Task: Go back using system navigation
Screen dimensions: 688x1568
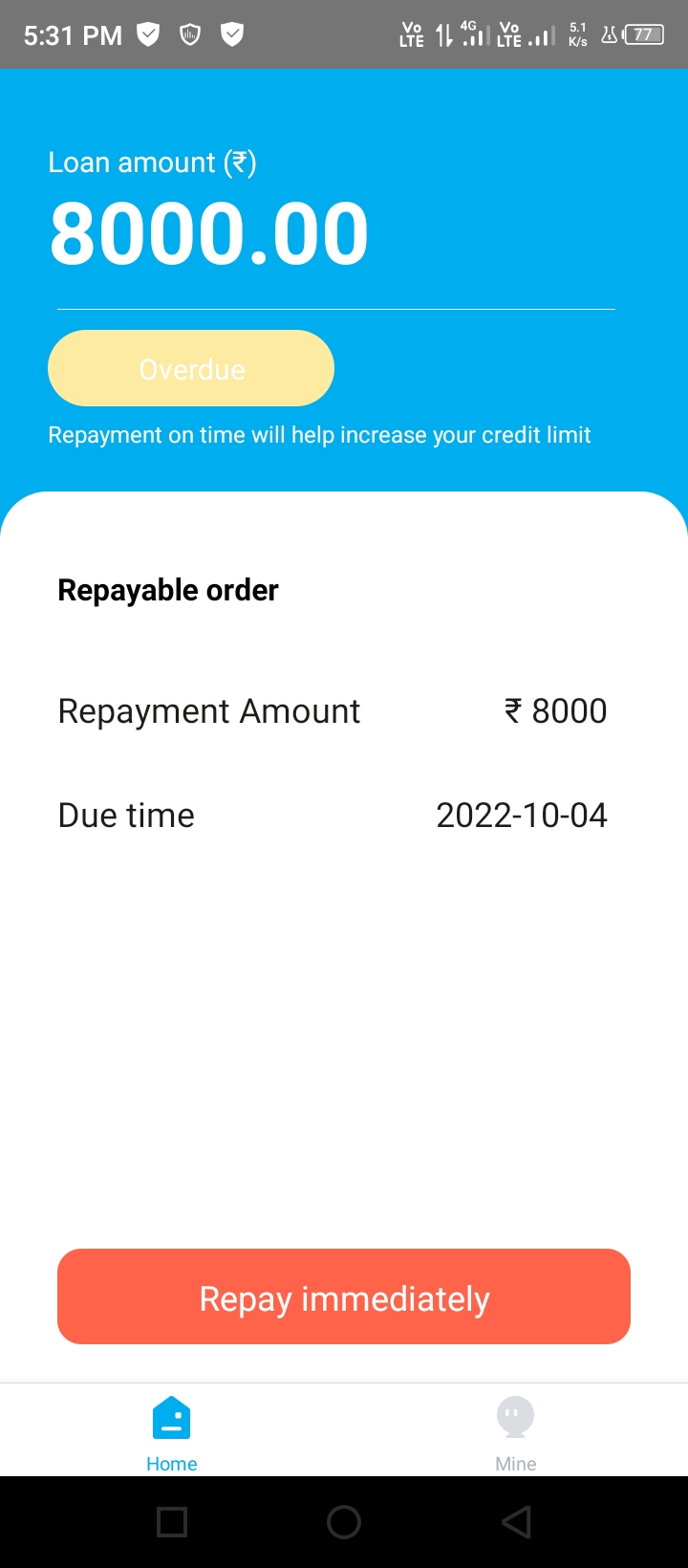Action: (x=516, y=1522)
